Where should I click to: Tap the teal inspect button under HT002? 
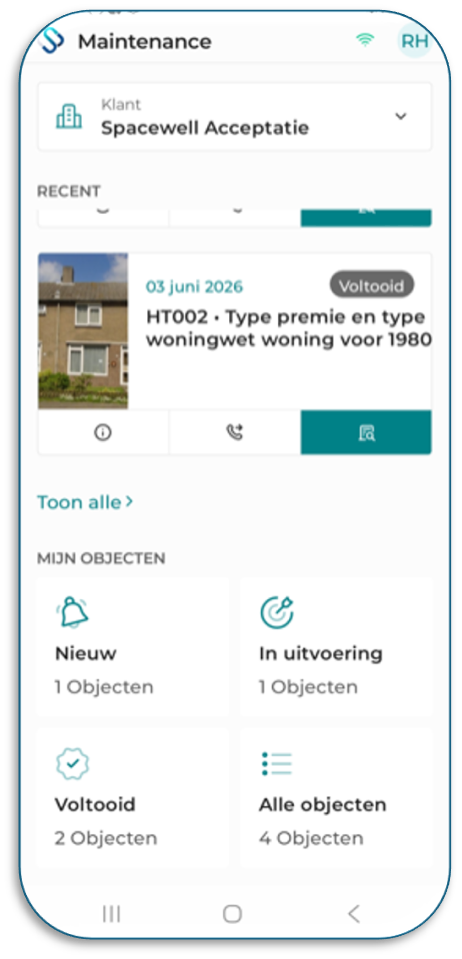366,432
